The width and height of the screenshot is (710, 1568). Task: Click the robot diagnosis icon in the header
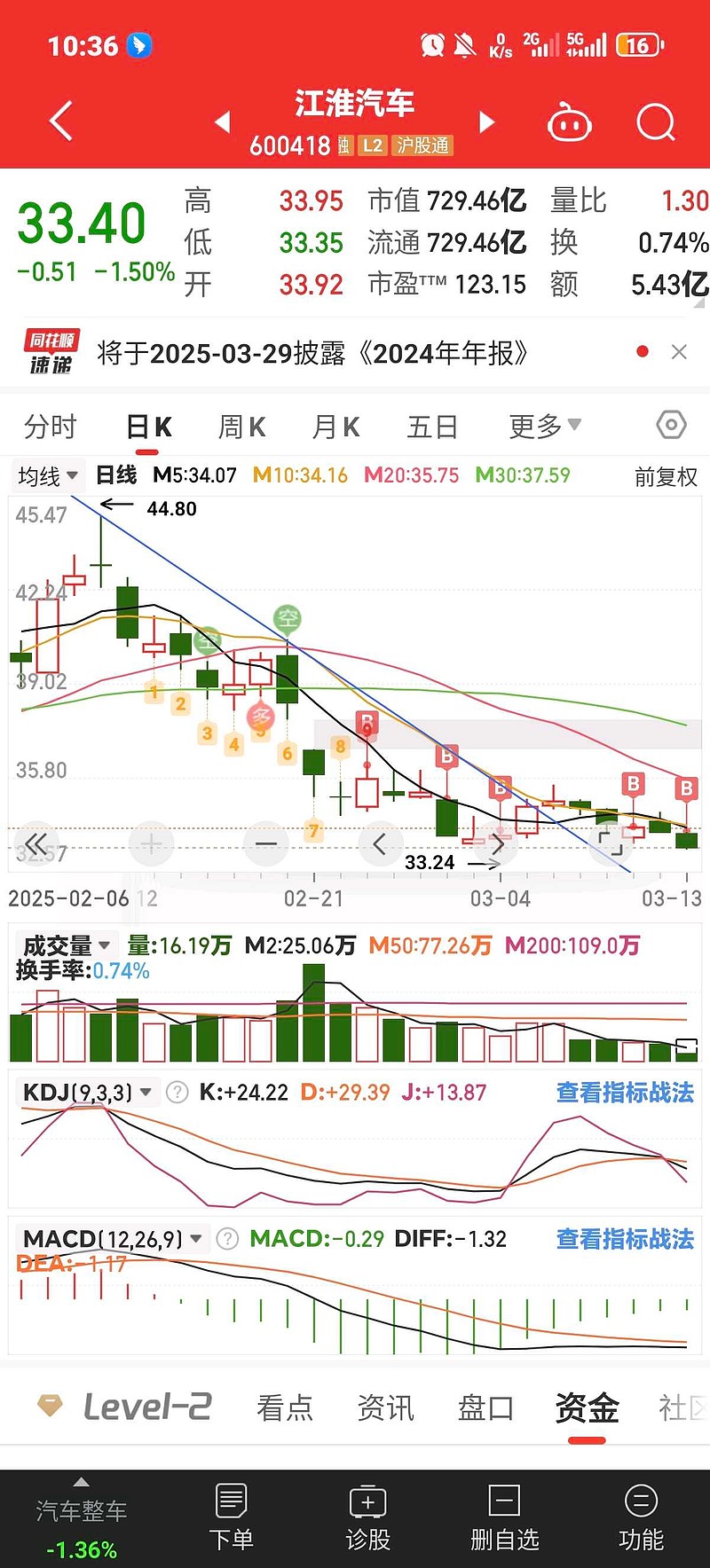(x=570, y=122)
